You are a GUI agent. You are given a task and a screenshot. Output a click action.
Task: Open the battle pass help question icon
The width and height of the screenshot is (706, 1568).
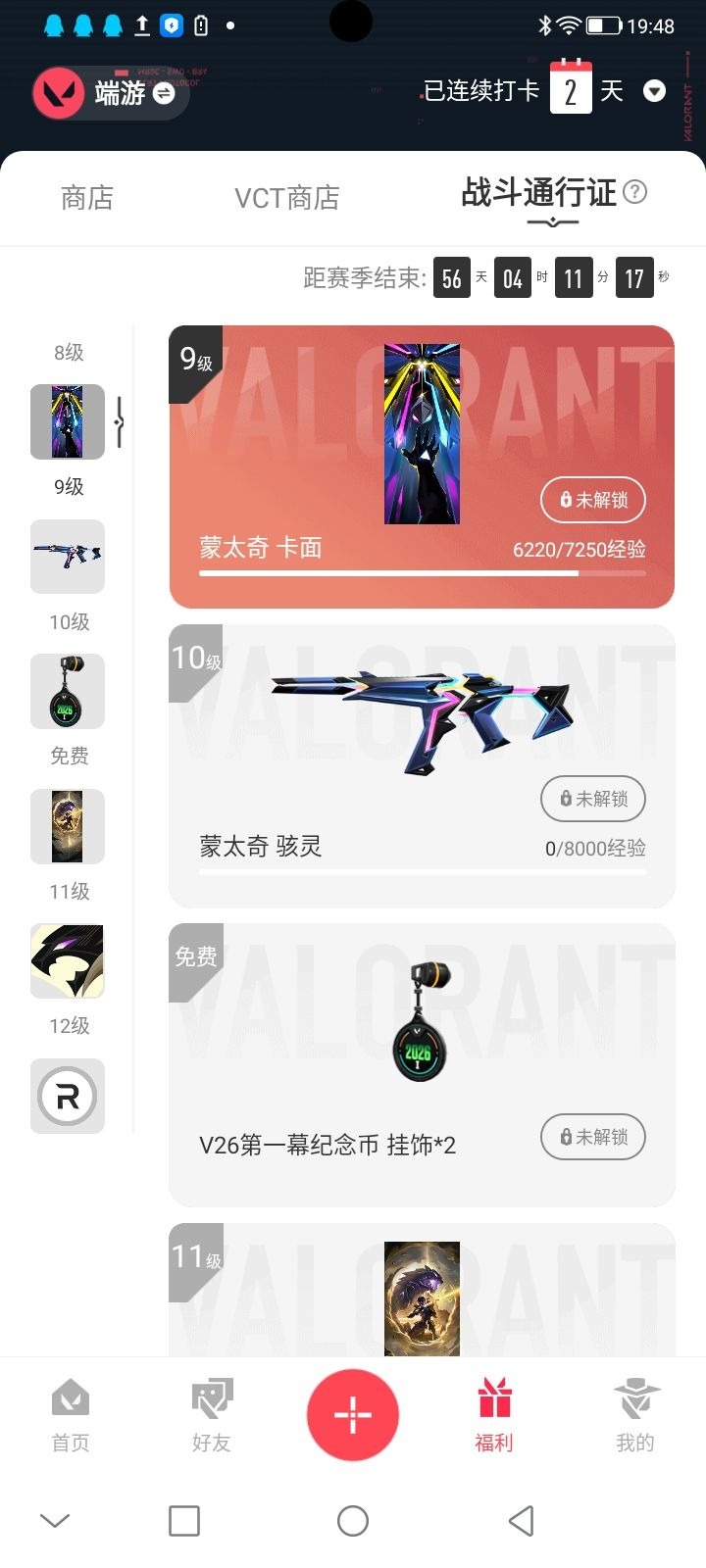635,192
